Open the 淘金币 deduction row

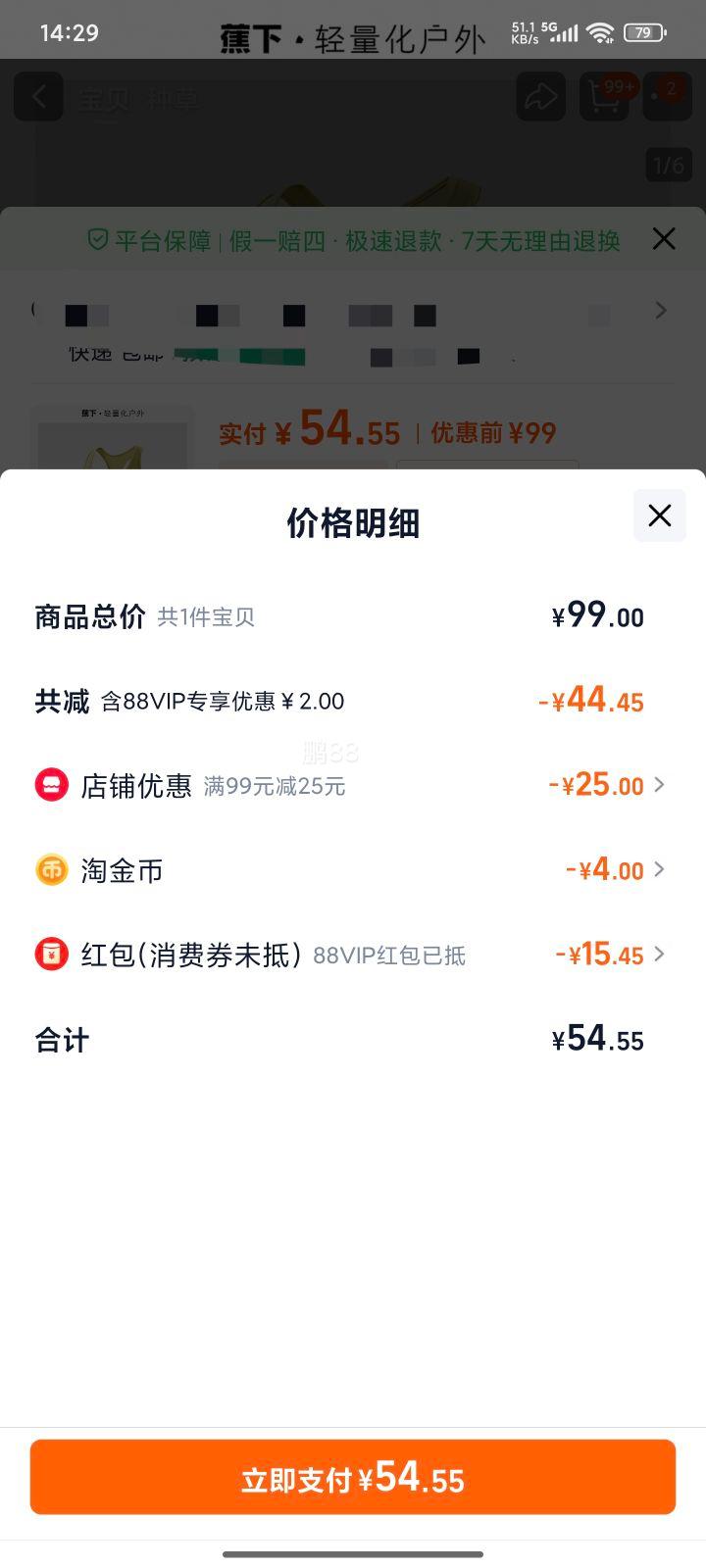click(x=351, y=870)
